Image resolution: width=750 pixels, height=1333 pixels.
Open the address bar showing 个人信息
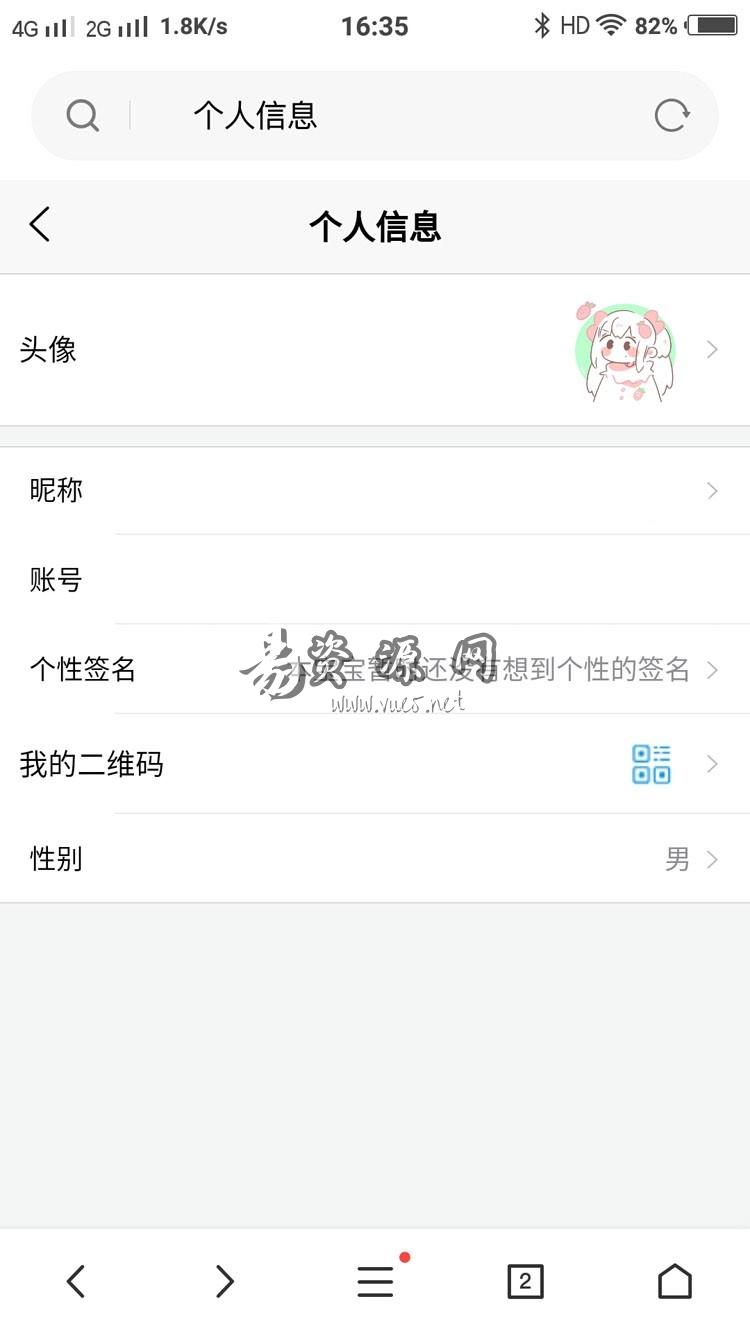click(375, 116)
